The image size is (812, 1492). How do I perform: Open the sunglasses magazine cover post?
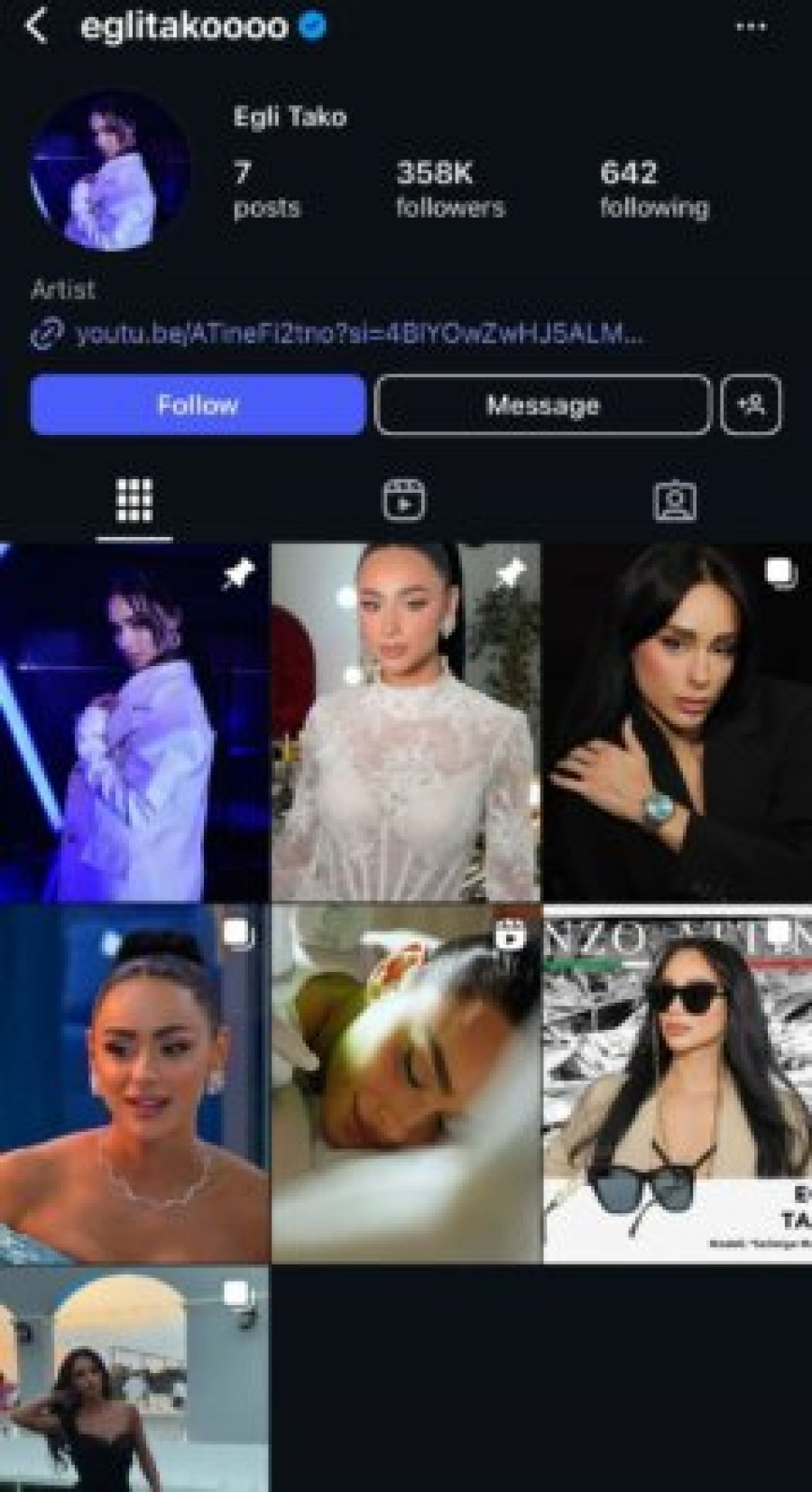(678, 1083)
